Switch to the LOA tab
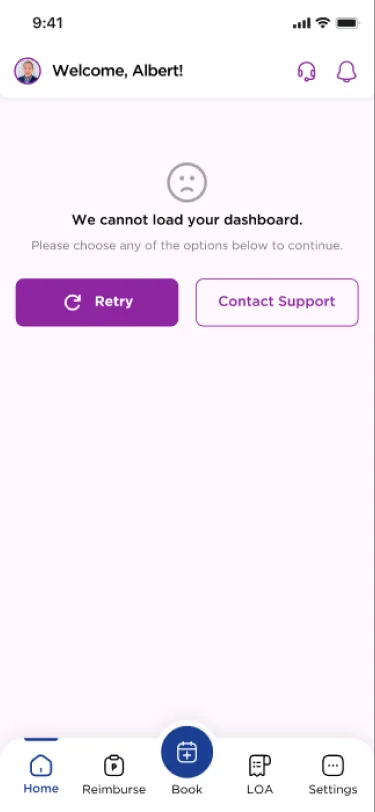 (x=260, y=774)
